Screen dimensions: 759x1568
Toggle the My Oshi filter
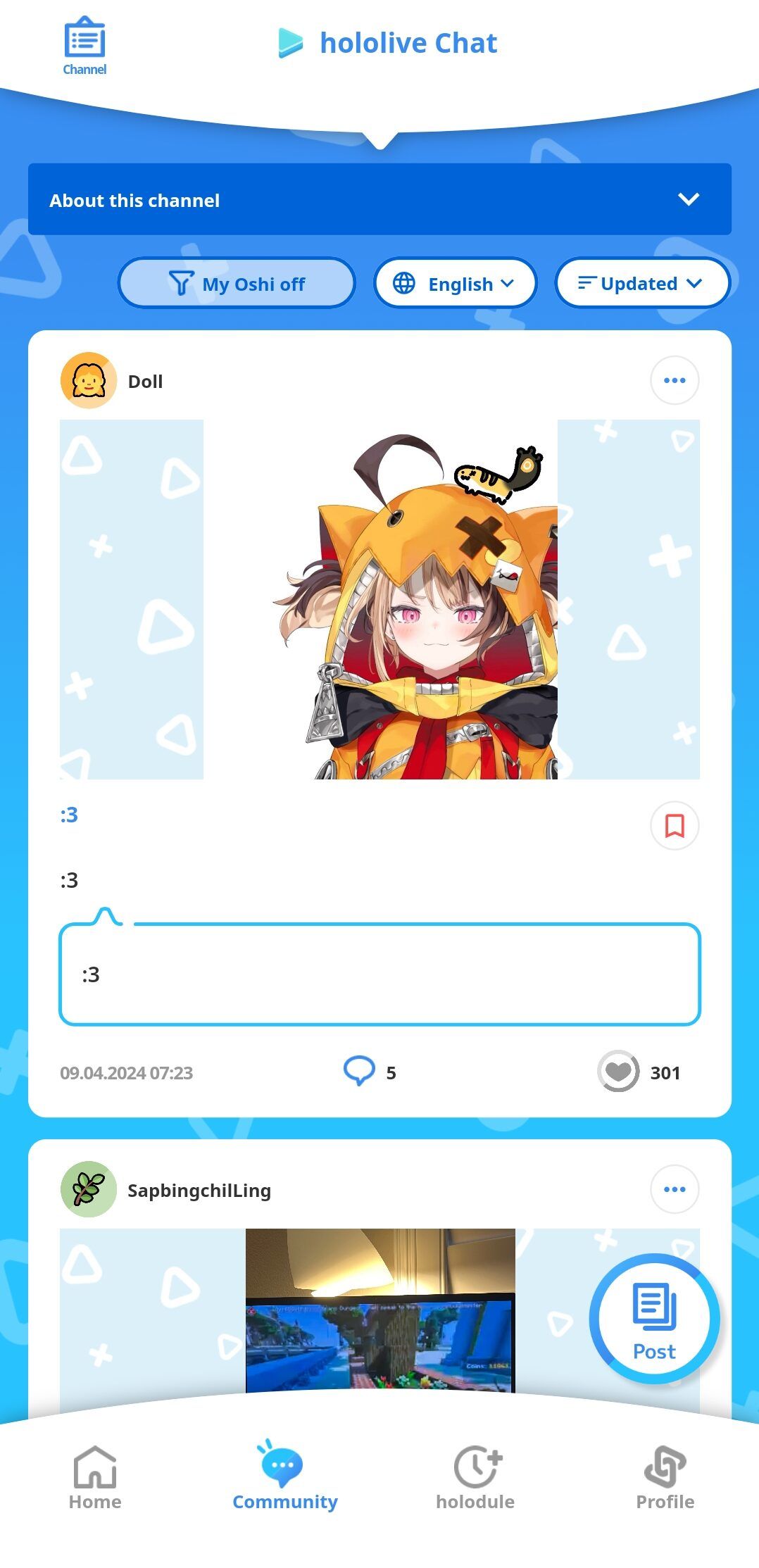coord(237,284)
